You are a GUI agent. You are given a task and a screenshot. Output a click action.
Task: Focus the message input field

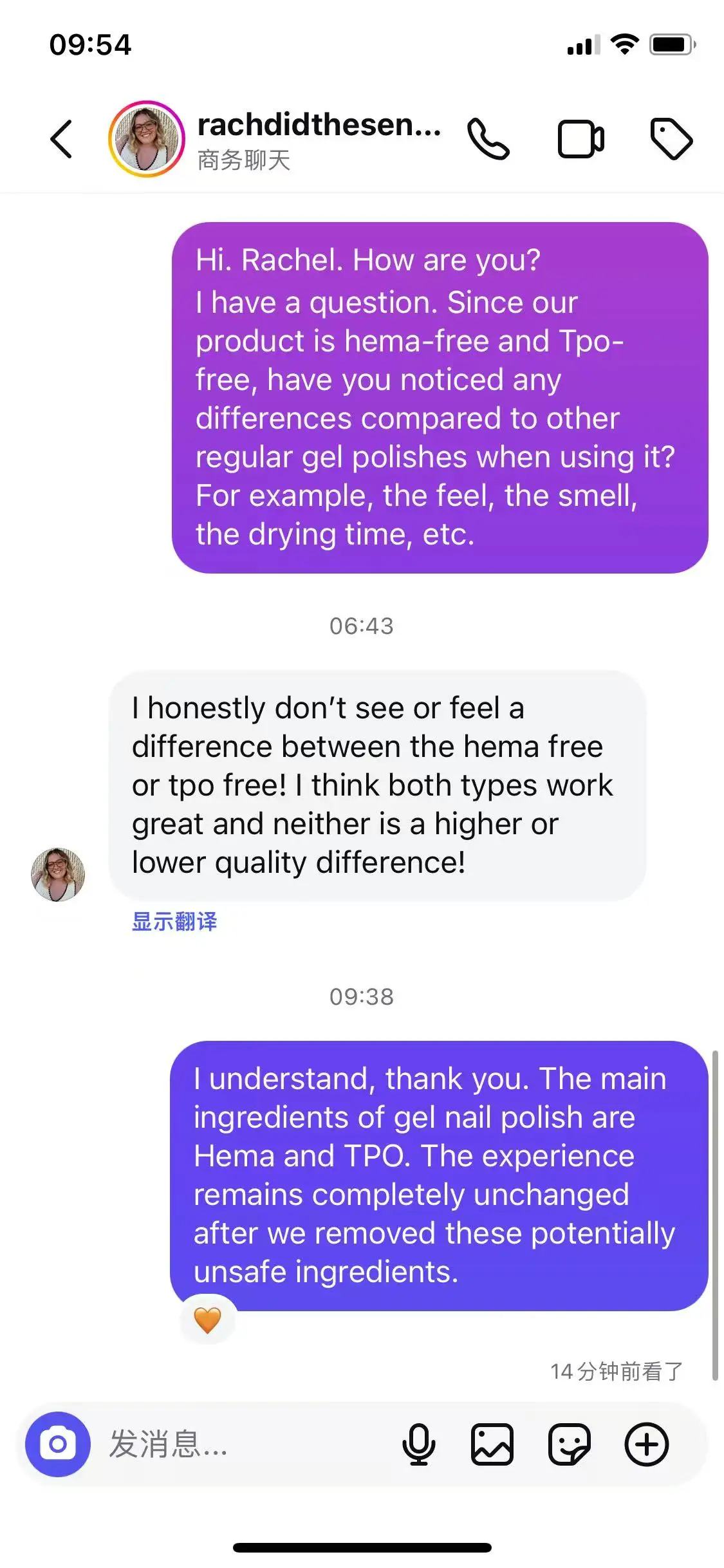click(245, 1444)
